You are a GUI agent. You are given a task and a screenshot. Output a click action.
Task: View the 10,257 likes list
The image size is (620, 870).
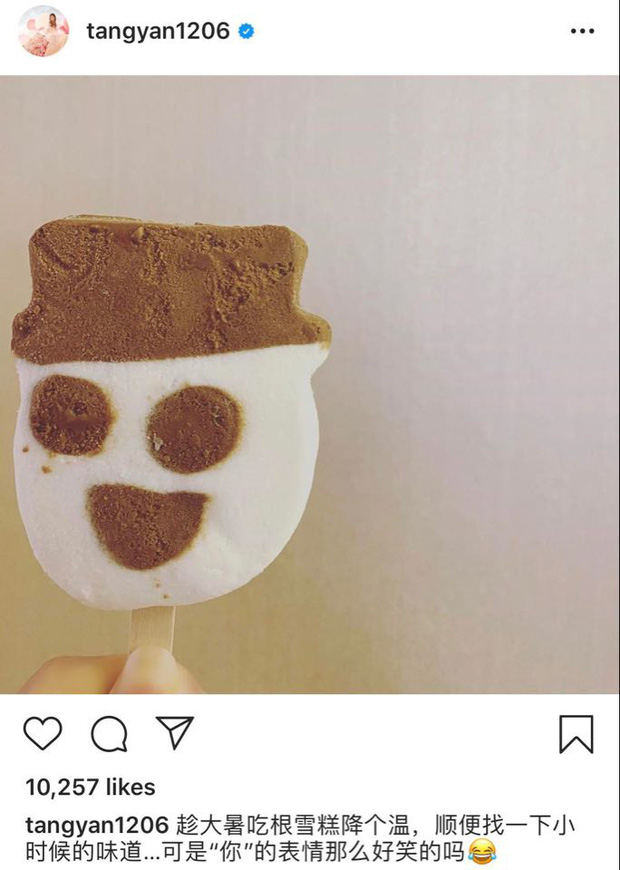pos(90,787)
